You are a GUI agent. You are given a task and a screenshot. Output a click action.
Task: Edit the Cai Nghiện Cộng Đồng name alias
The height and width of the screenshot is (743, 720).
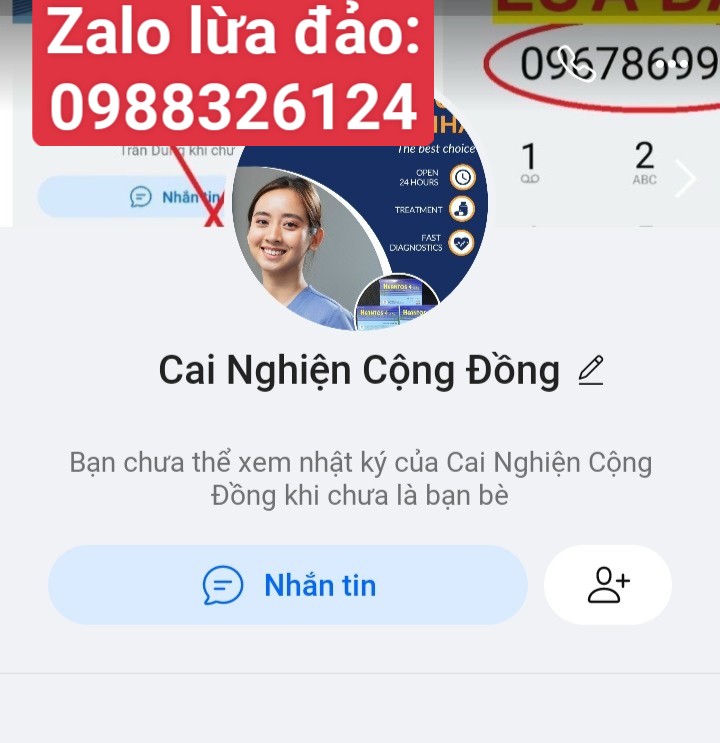coord(591,371)
